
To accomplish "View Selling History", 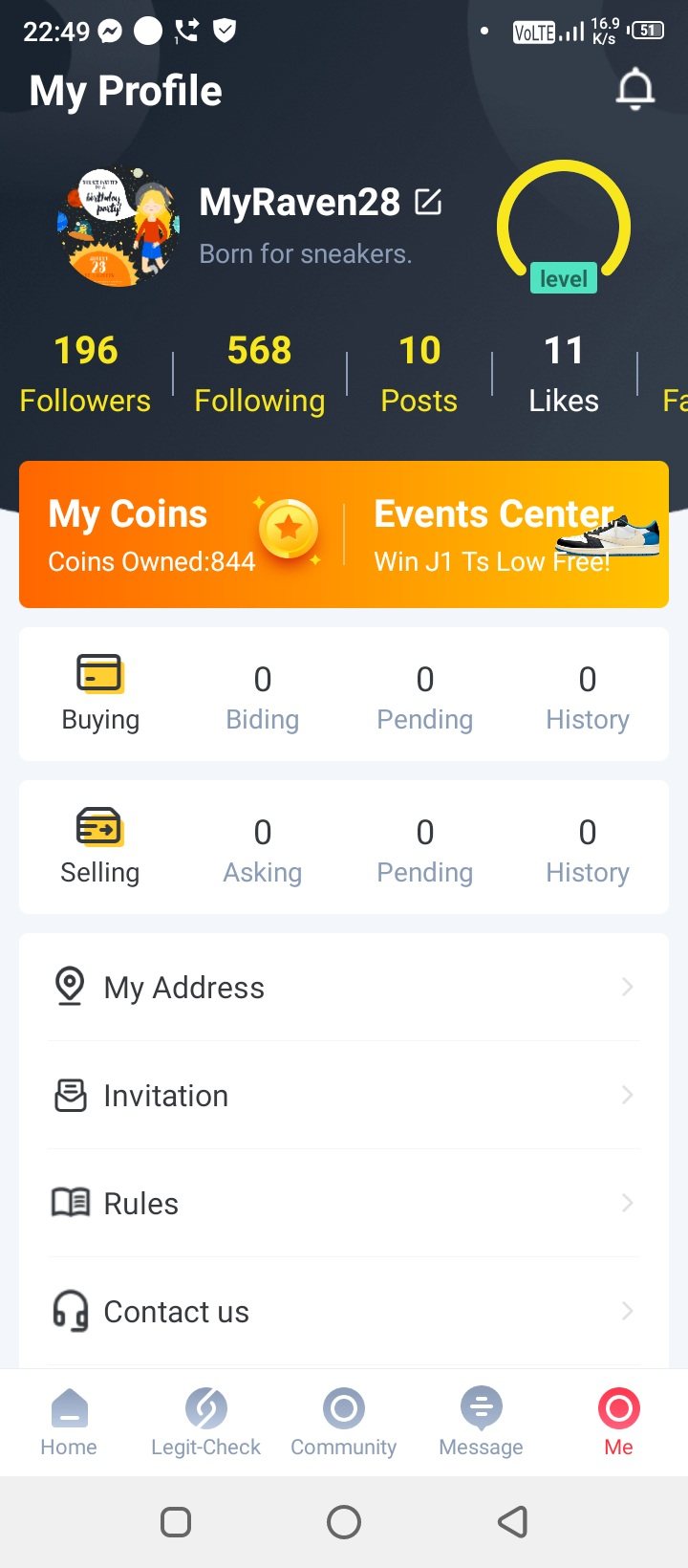I will (588, 850).
